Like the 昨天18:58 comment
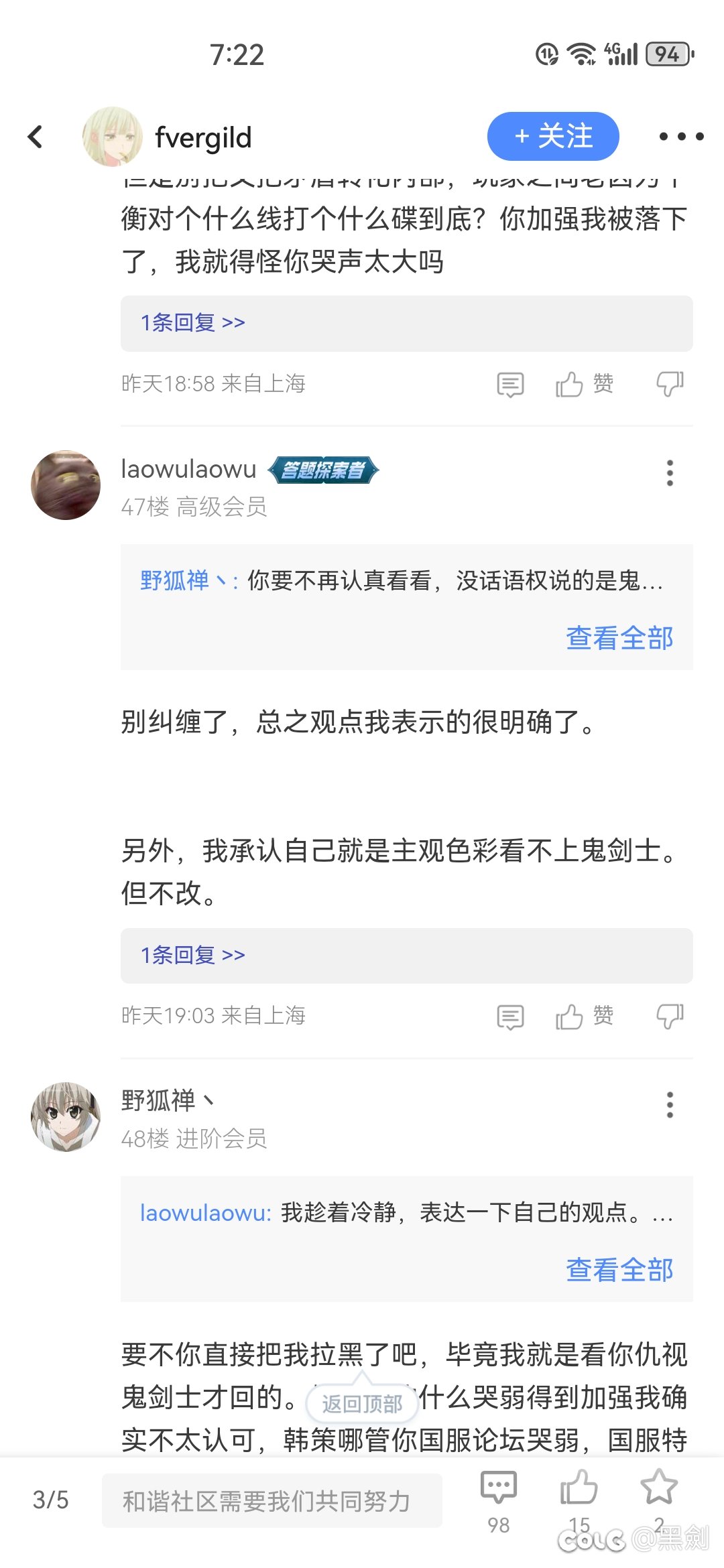Screen dimensions: 724x1568 click(x=584, y=384)
